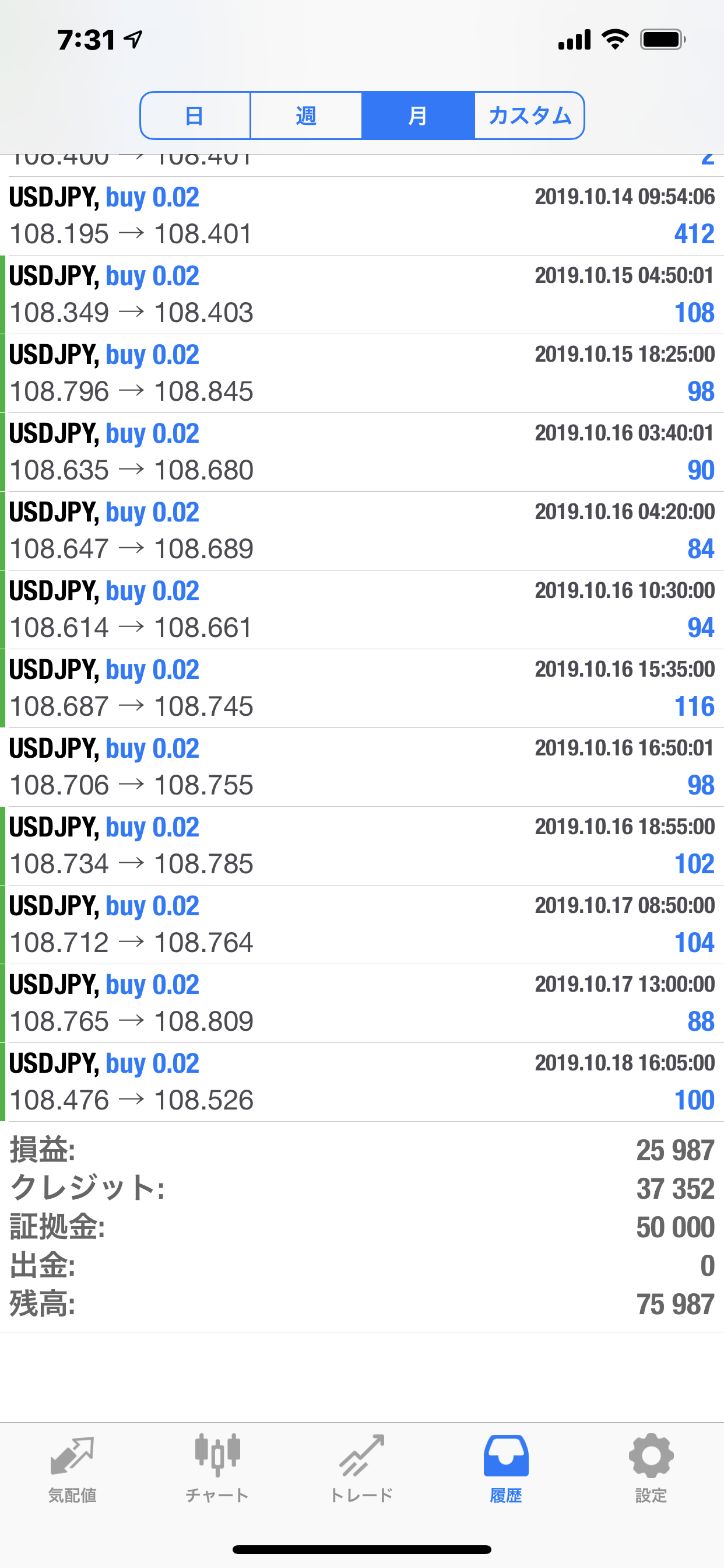Show the trade dated 2019.10.17 08:50:00

(x=362, y=925)
